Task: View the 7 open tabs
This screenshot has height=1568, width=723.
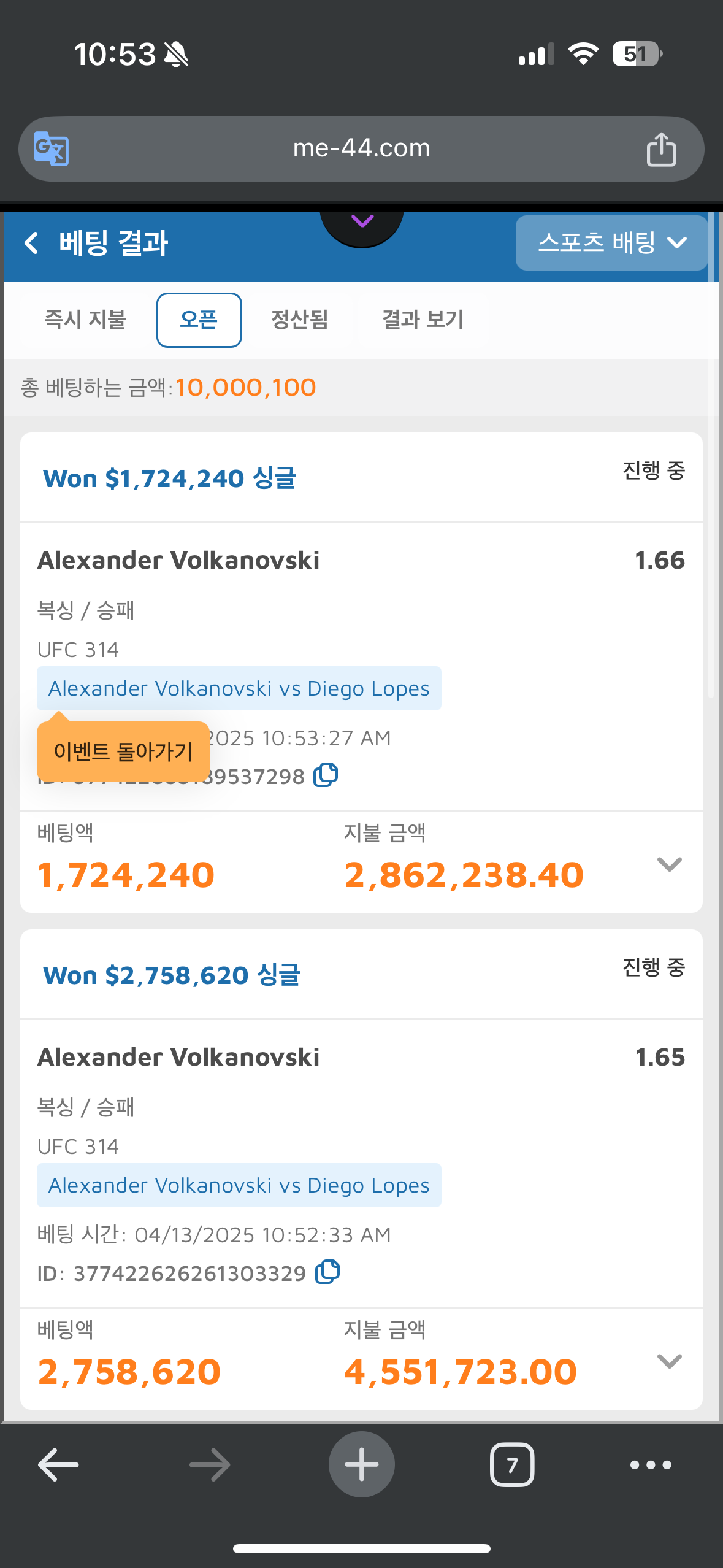Action: (x=512, y=1465)
